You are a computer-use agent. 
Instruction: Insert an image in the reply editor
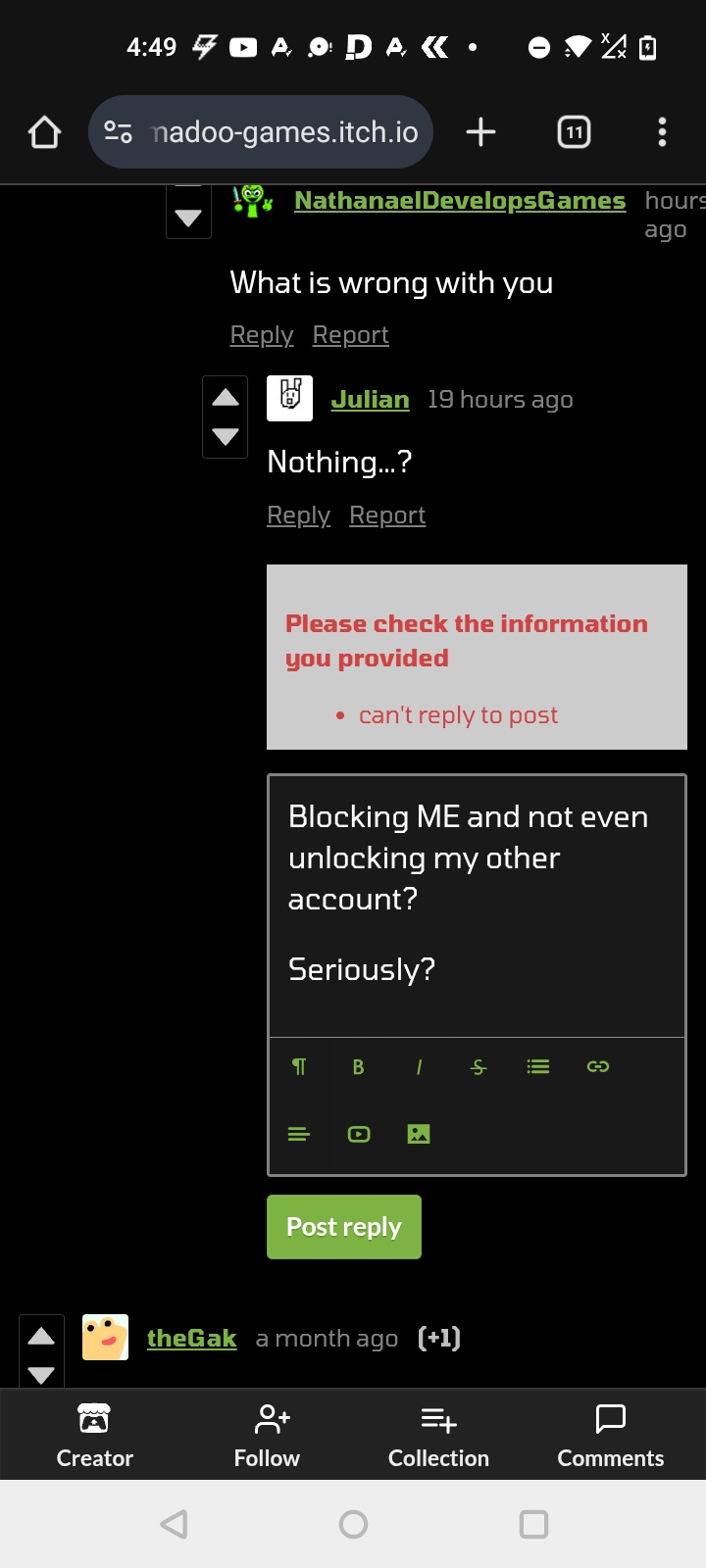point(419,1134)
